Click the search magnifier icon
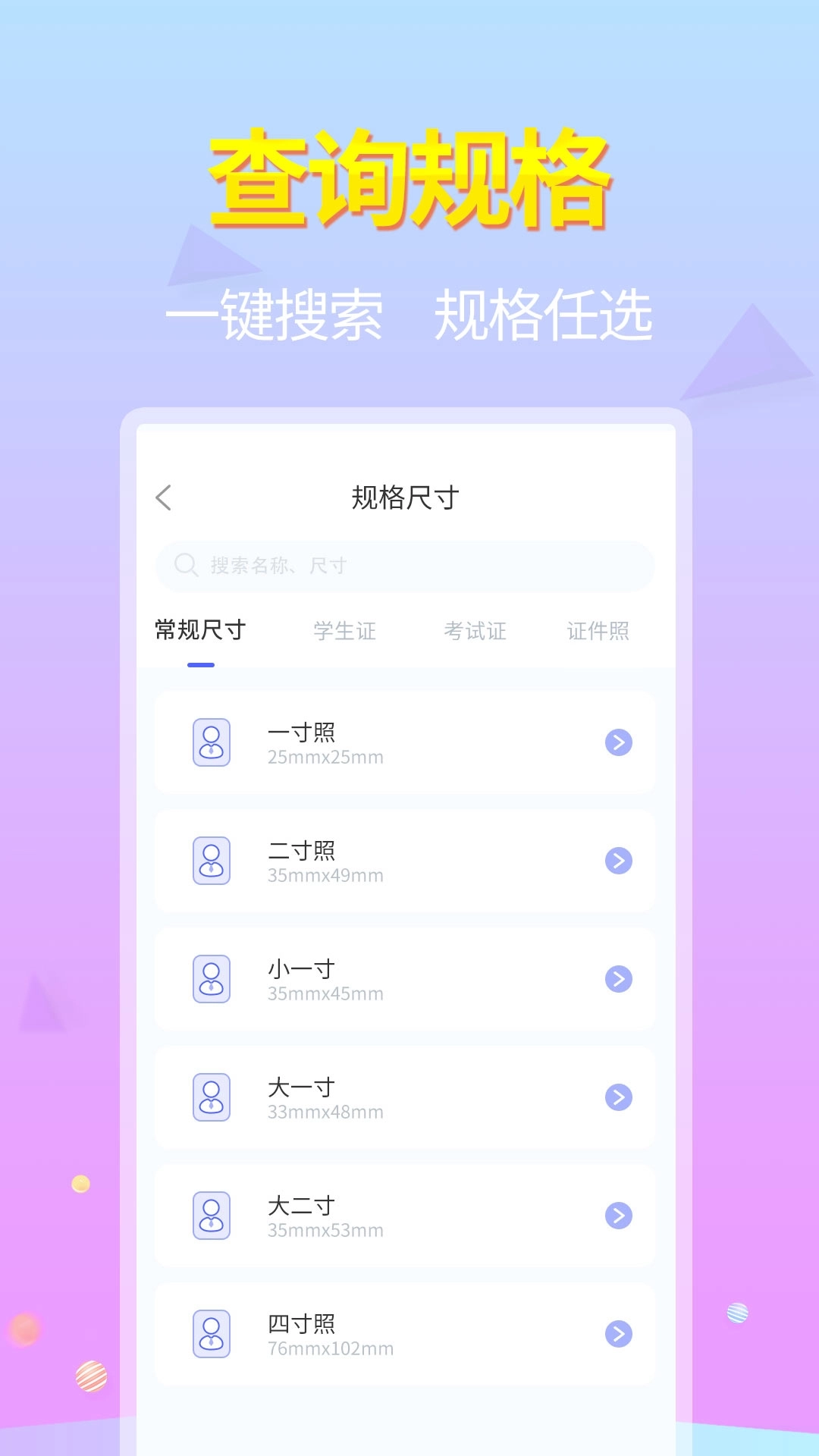The height and width of the screenshot is (1456, 819). click(x=184, y=564)
